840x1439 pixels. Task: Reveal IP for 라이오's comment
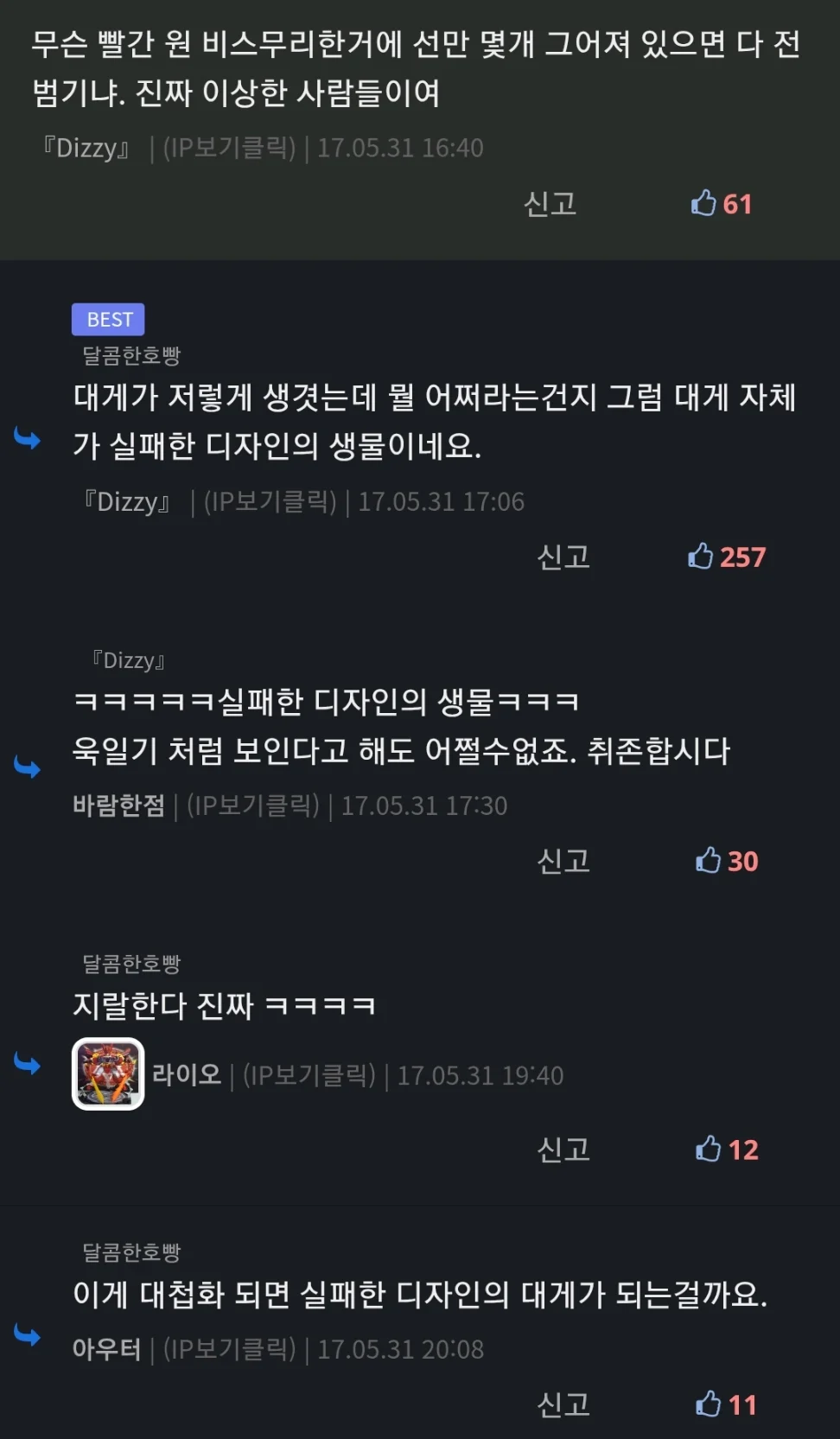click(x=309, y=1075)
